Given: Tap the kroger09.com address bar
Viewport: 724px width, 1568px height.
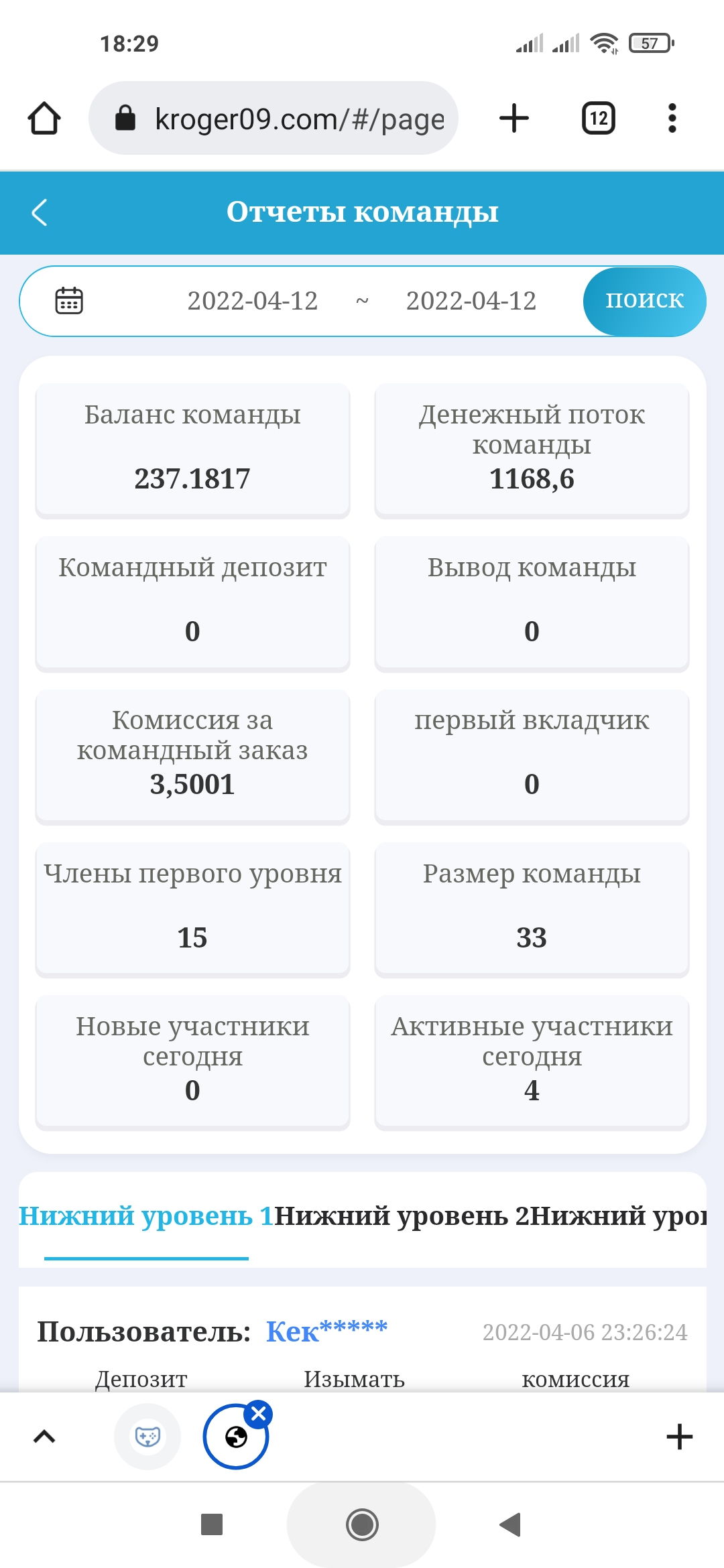Looking at the screenshot, I should tap(274, 119).
